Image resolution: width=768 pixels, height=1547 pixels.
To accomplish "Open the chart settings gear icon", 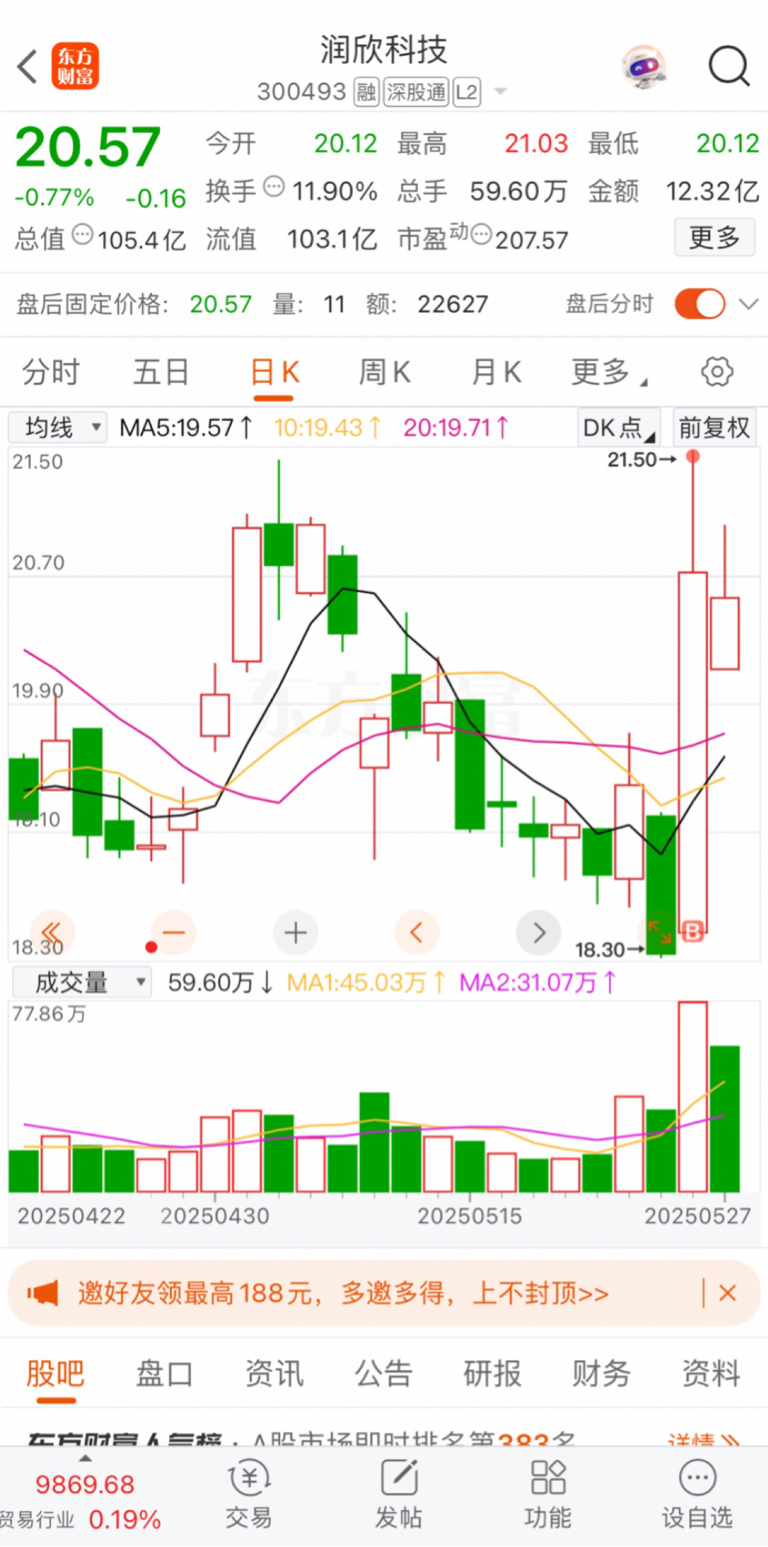I will point(717,372).
